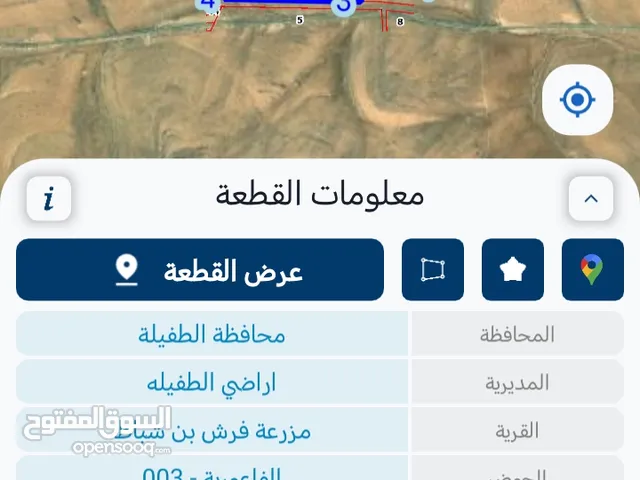Add this parcel to favorites
The width and height of the screenshot is (640, 480).
[x=512, y=270]
